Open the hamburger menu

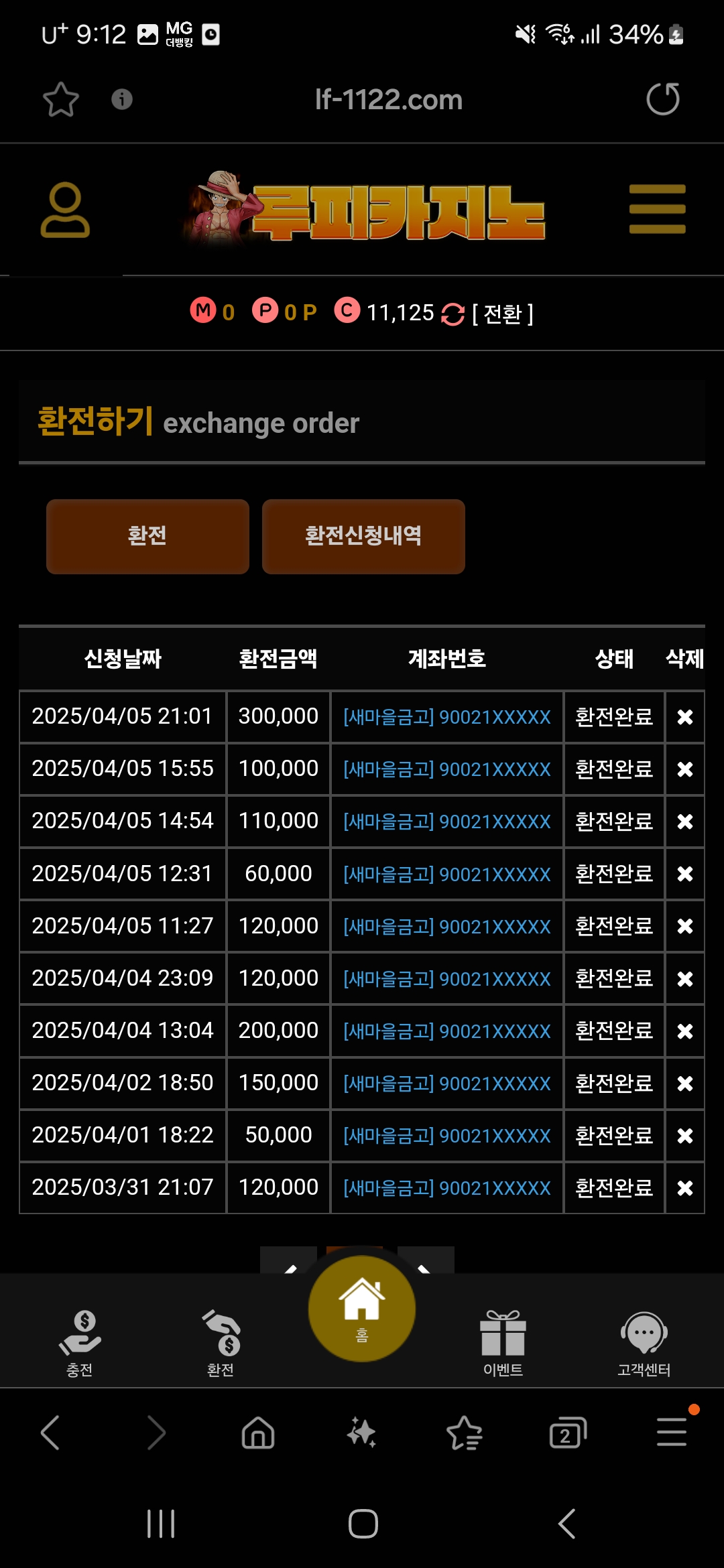coord(657,209)
